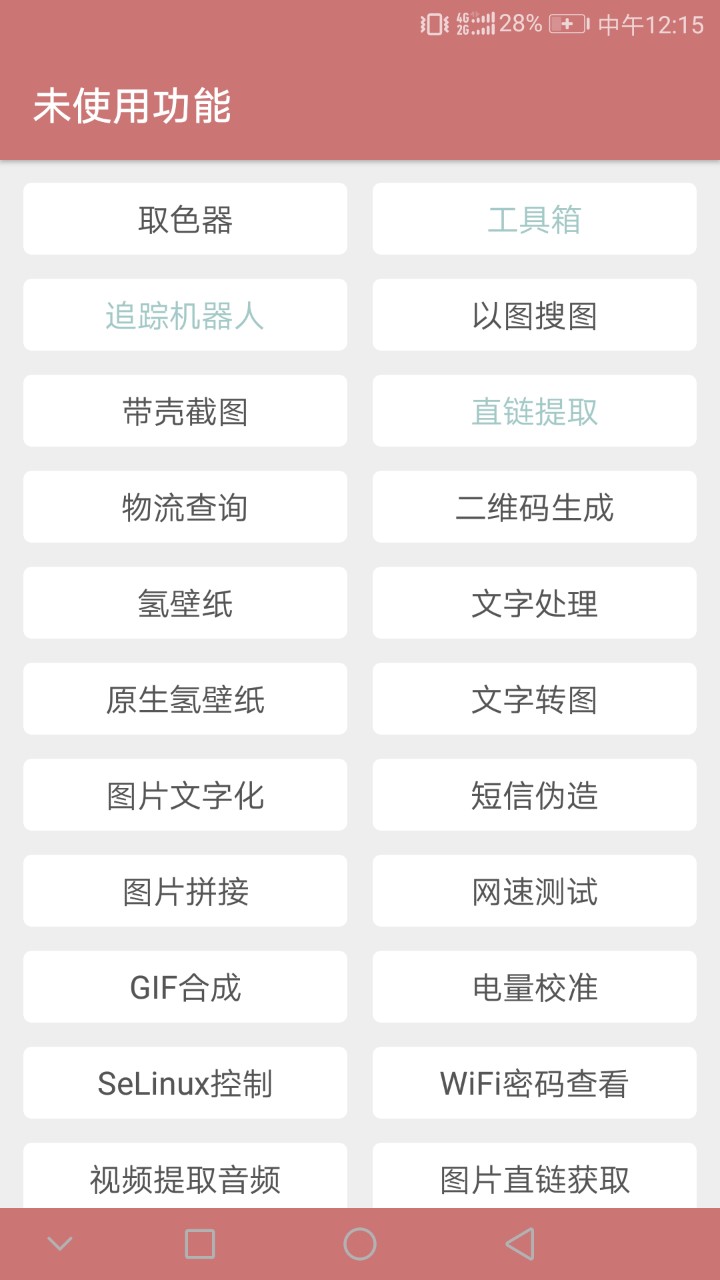Go back using the system back button
Image resolution: width=720 pixels, height=1280 pixels.
point(520,1244)
